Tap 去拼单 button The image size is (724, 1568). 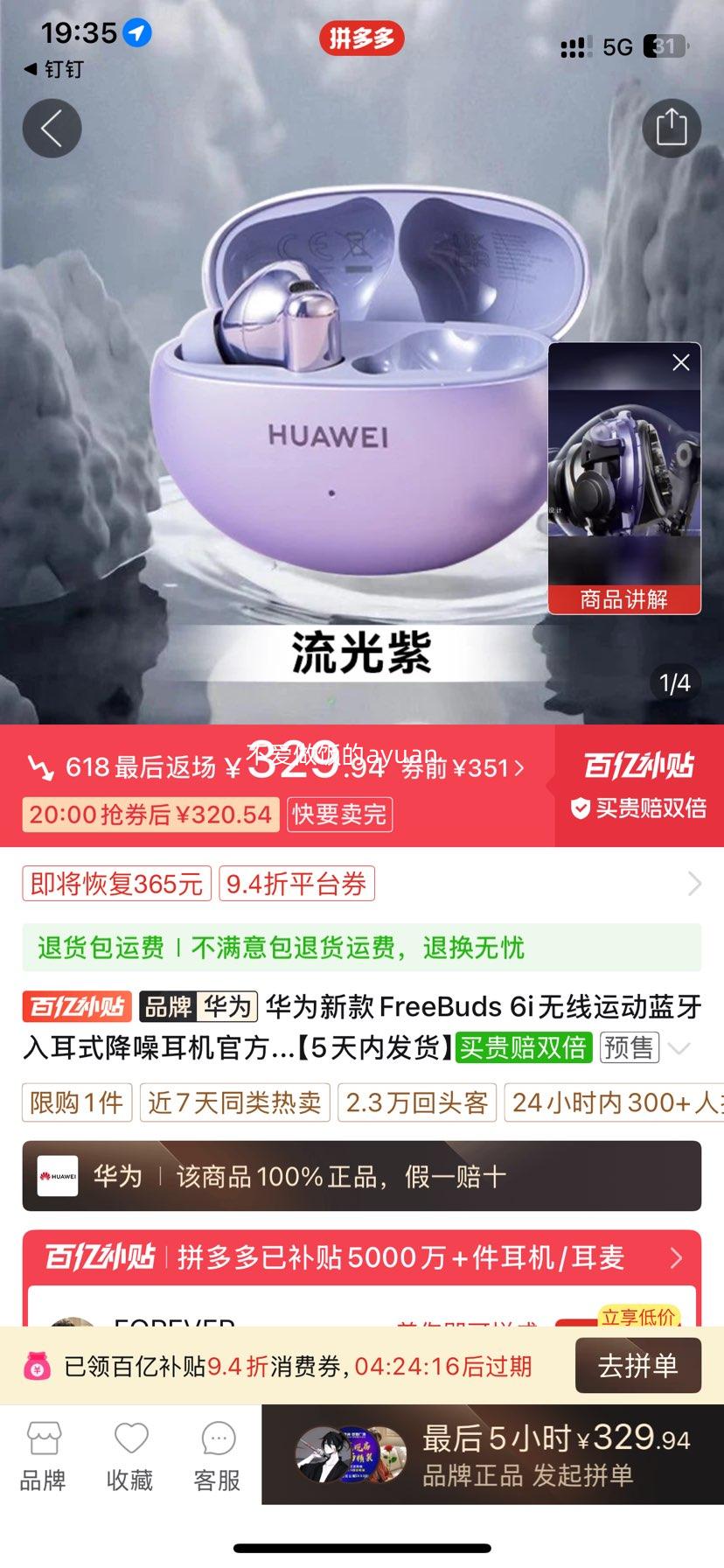[x=637, y=1365]
